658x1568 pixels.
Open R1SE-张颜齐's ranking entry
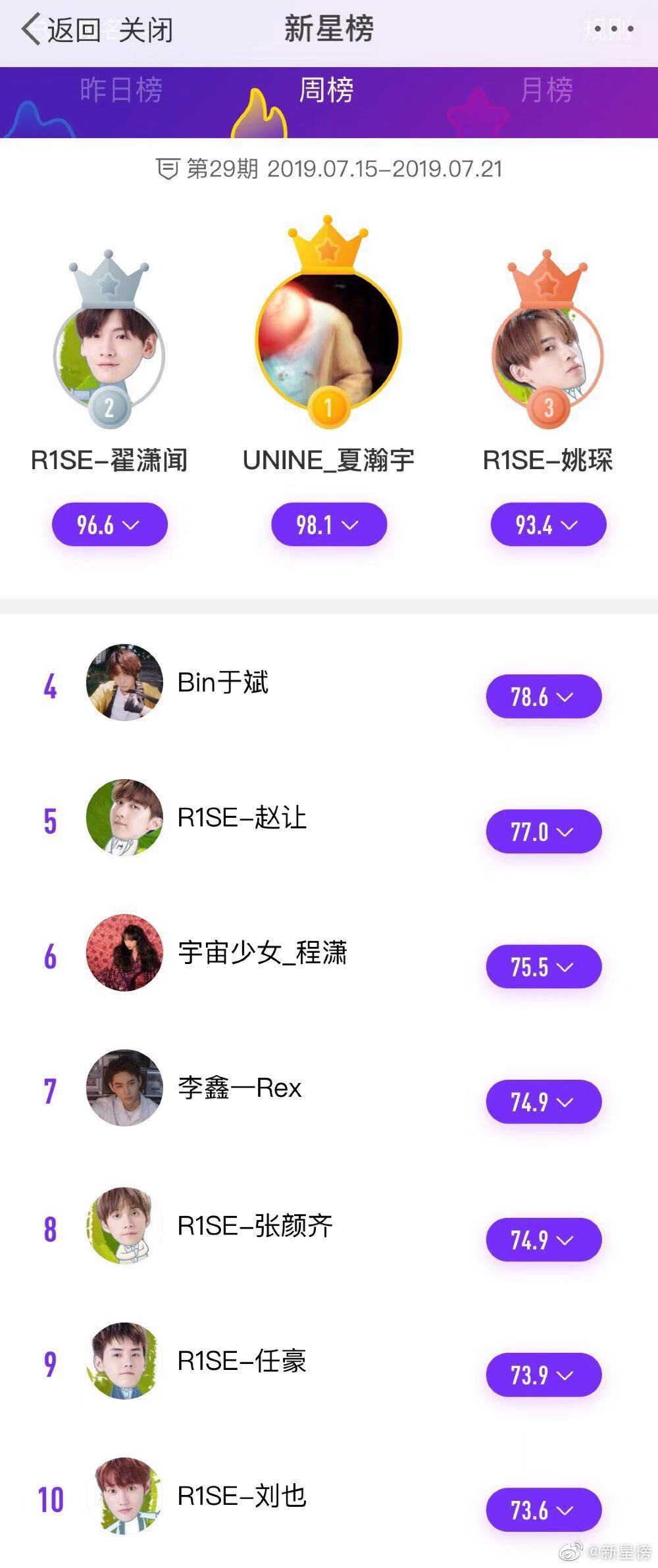[255, 1226]
